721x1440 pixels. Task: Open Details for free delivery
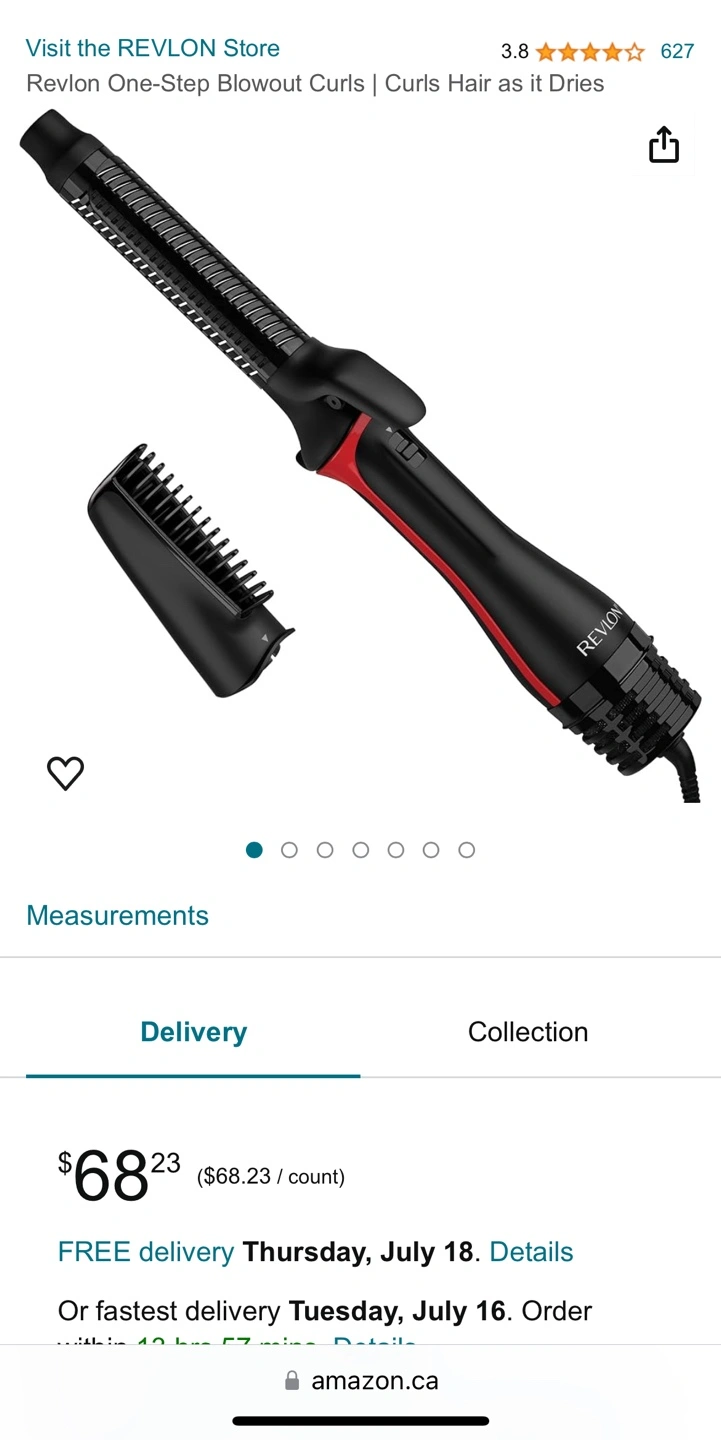point(531,1252)
